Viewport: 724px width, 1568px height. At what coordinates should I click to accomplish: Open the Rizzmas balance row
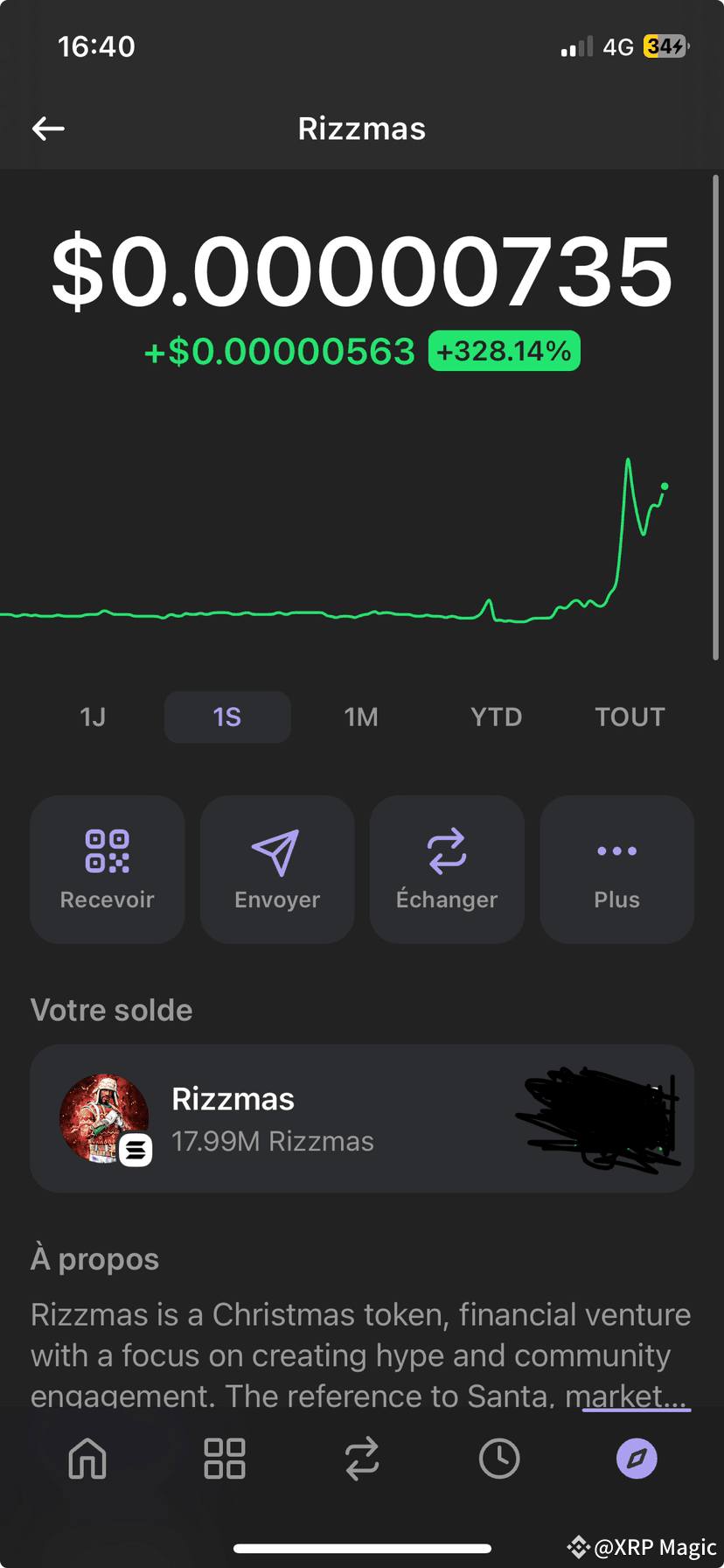362,1118
